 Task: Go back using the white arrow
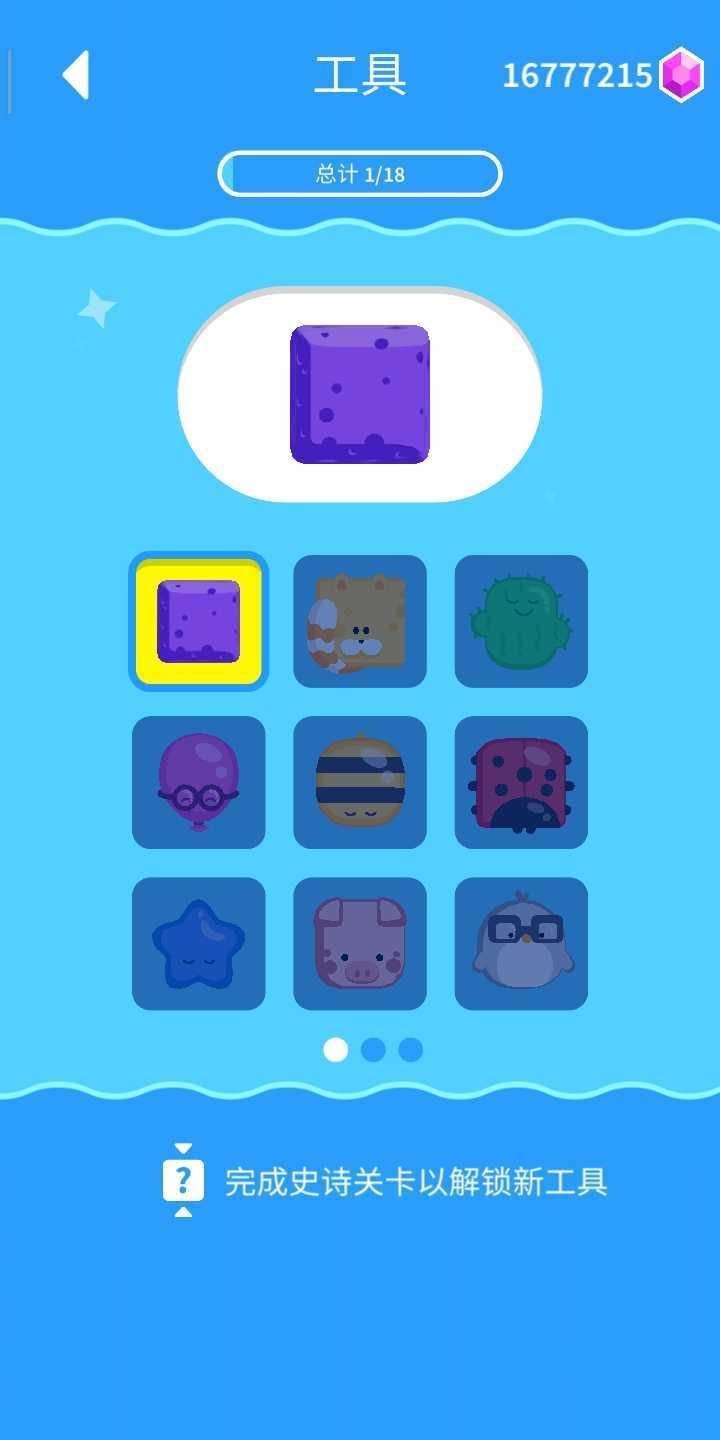76,75
